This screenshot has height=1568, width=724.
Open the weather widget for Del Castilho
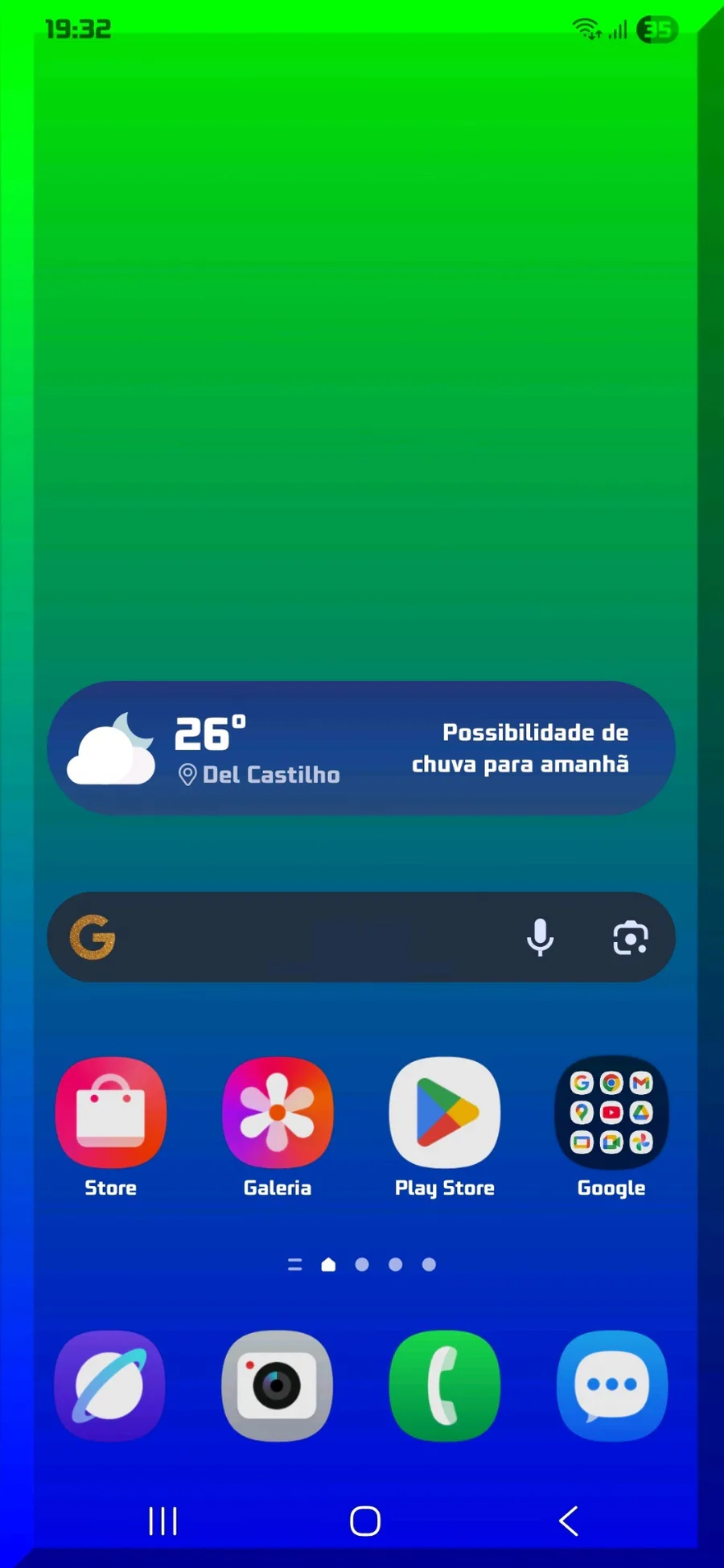pyautogui.click(x=360, y=749)
